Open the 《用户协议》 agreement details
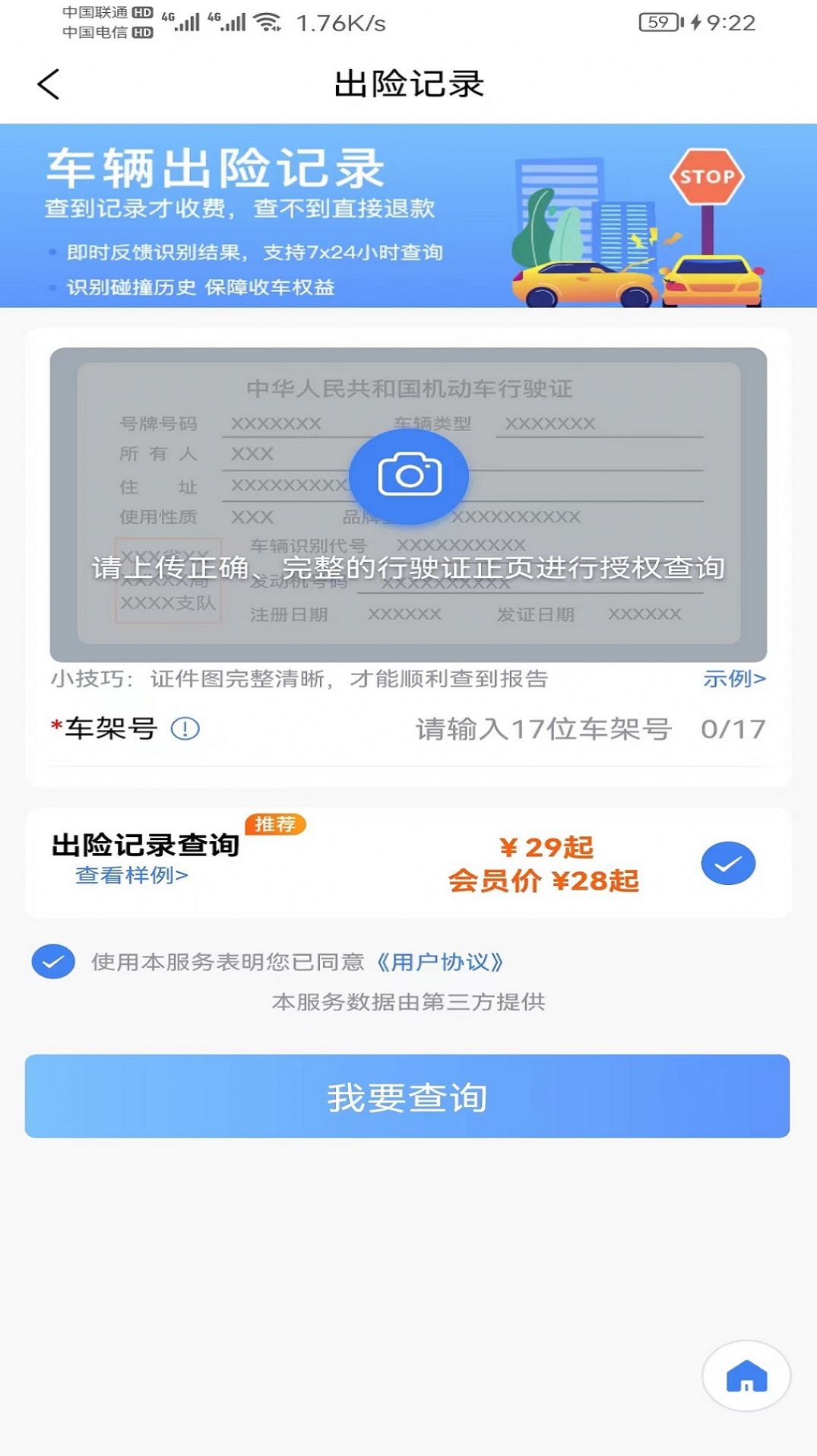Screen dimensions: 817x1456 tap(444, 962)
